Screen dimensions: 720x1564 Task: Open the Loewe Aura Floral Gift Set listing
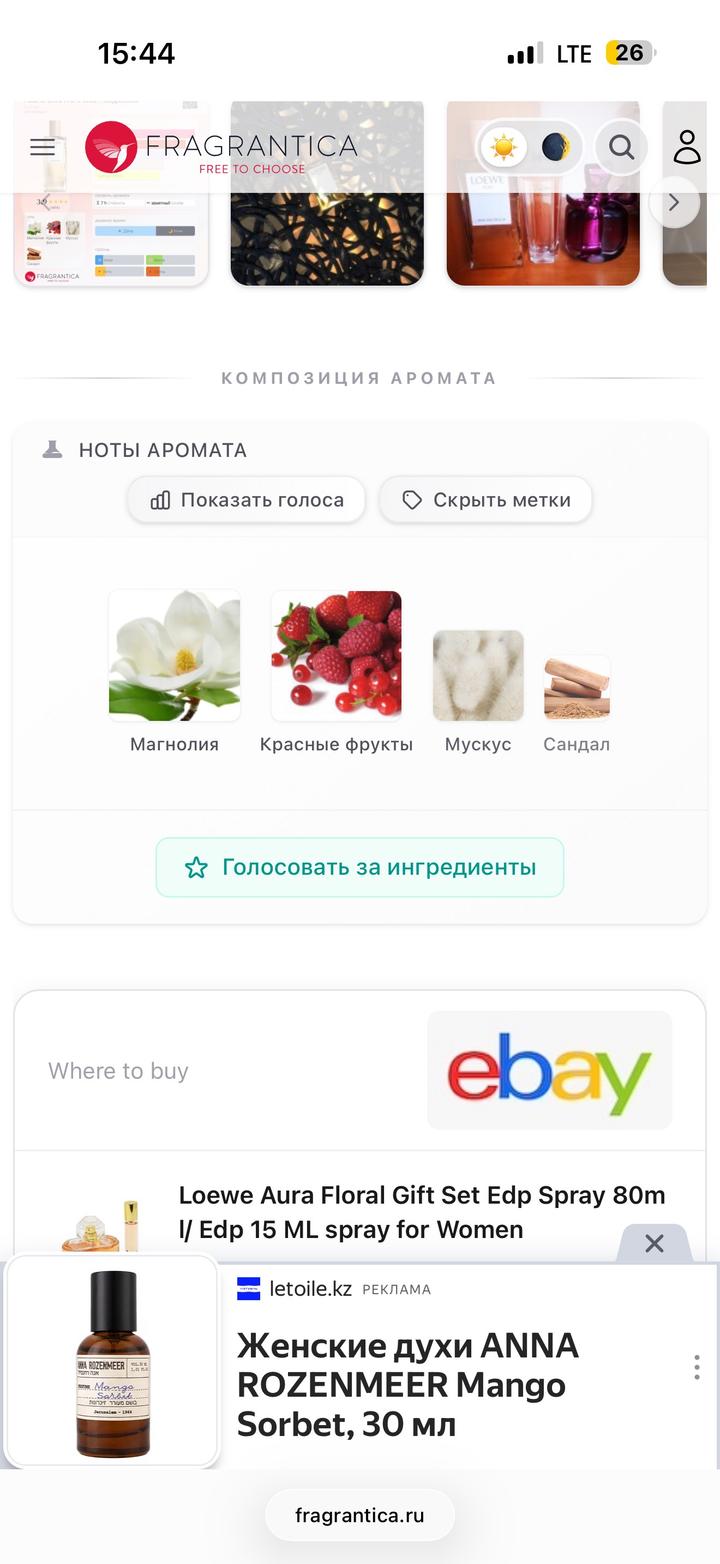tap(421, 1212)
